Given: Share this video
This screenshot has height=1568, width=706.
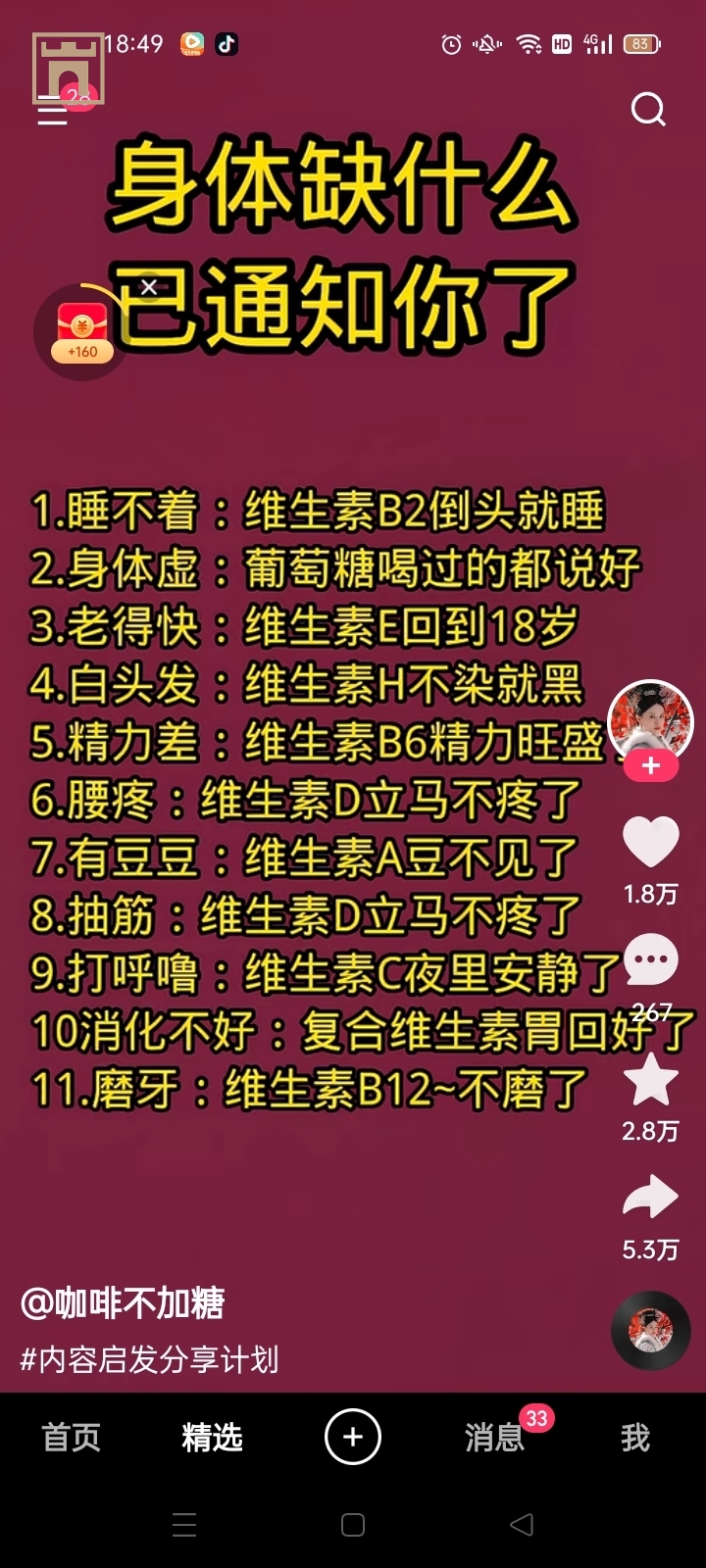Looking at the screenshot, I should click(651, 1198).
